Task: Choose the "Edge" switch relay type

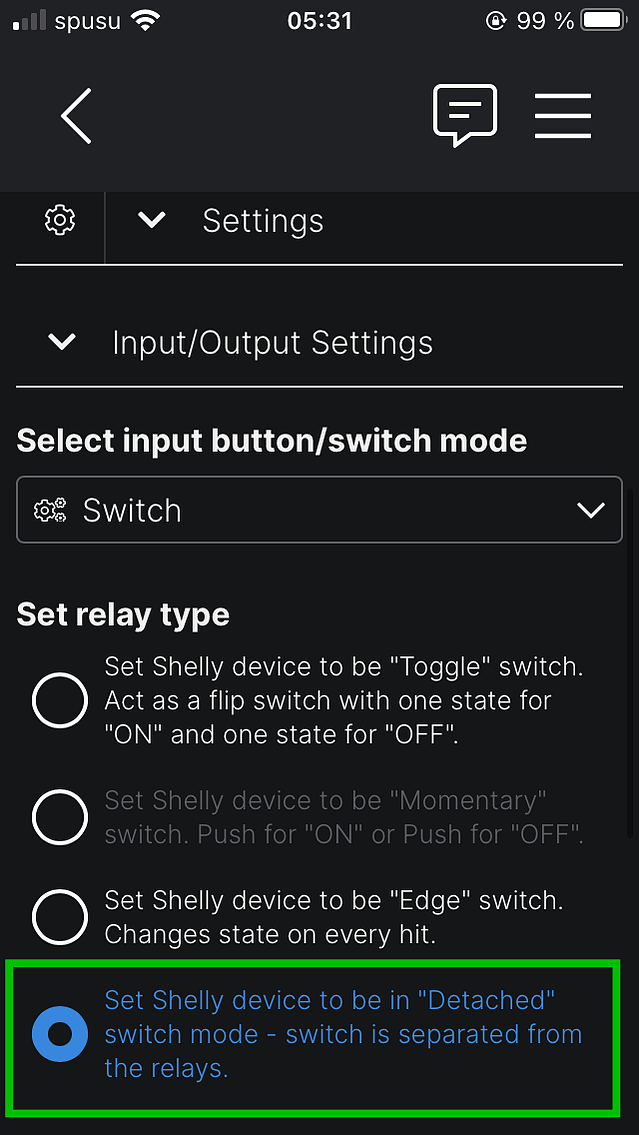Action: coord(60,917)
